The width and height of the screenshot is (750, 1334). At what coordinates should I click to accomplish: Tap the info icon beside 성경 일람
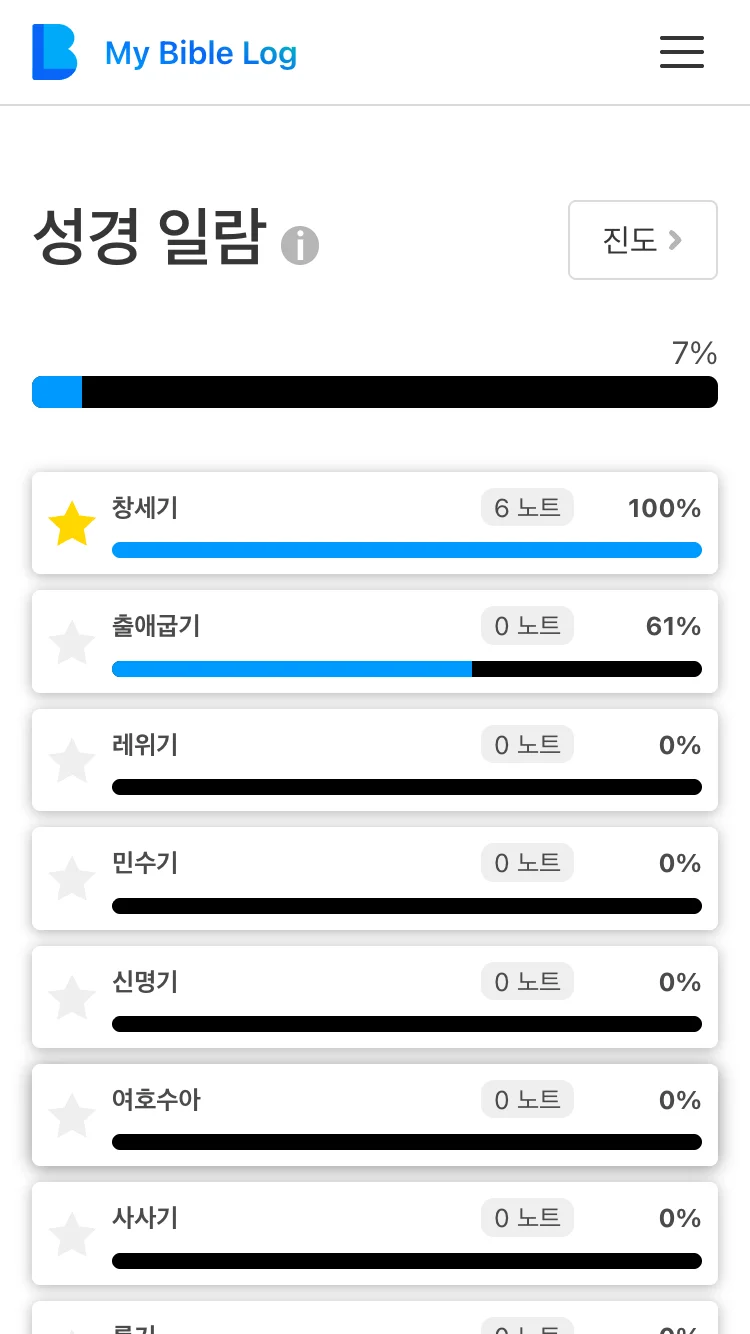pos(300,245)
